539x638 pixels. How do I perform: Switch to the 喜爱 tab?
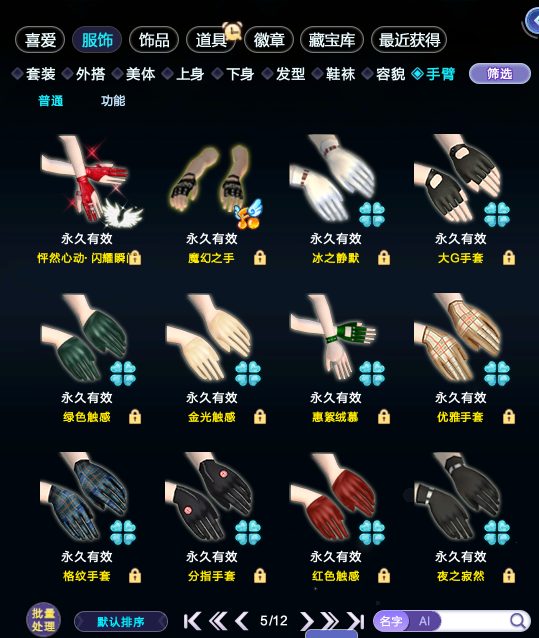(40, 40)
